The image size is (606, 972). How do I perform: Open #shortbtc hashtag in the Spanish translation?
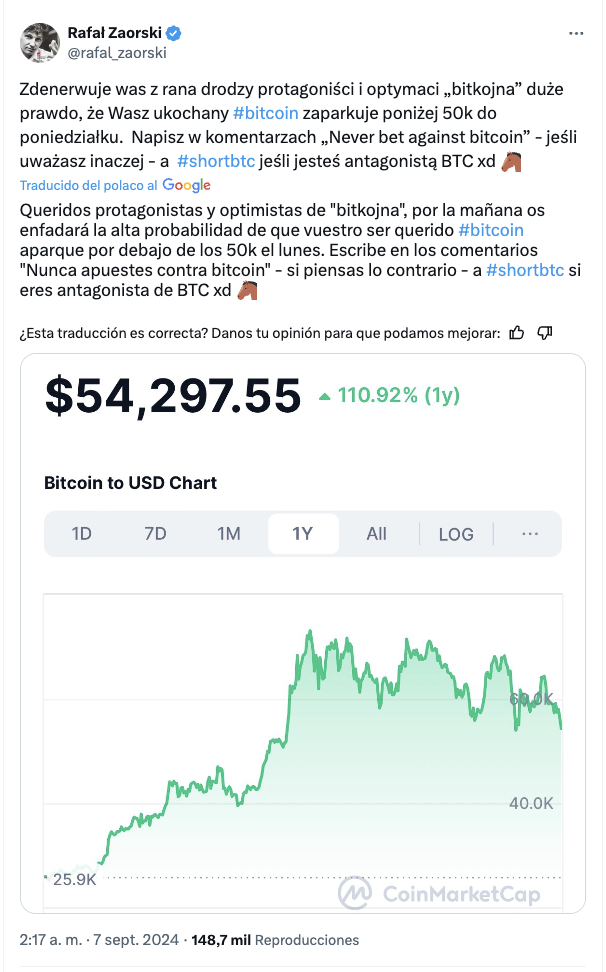coord(525,271)
